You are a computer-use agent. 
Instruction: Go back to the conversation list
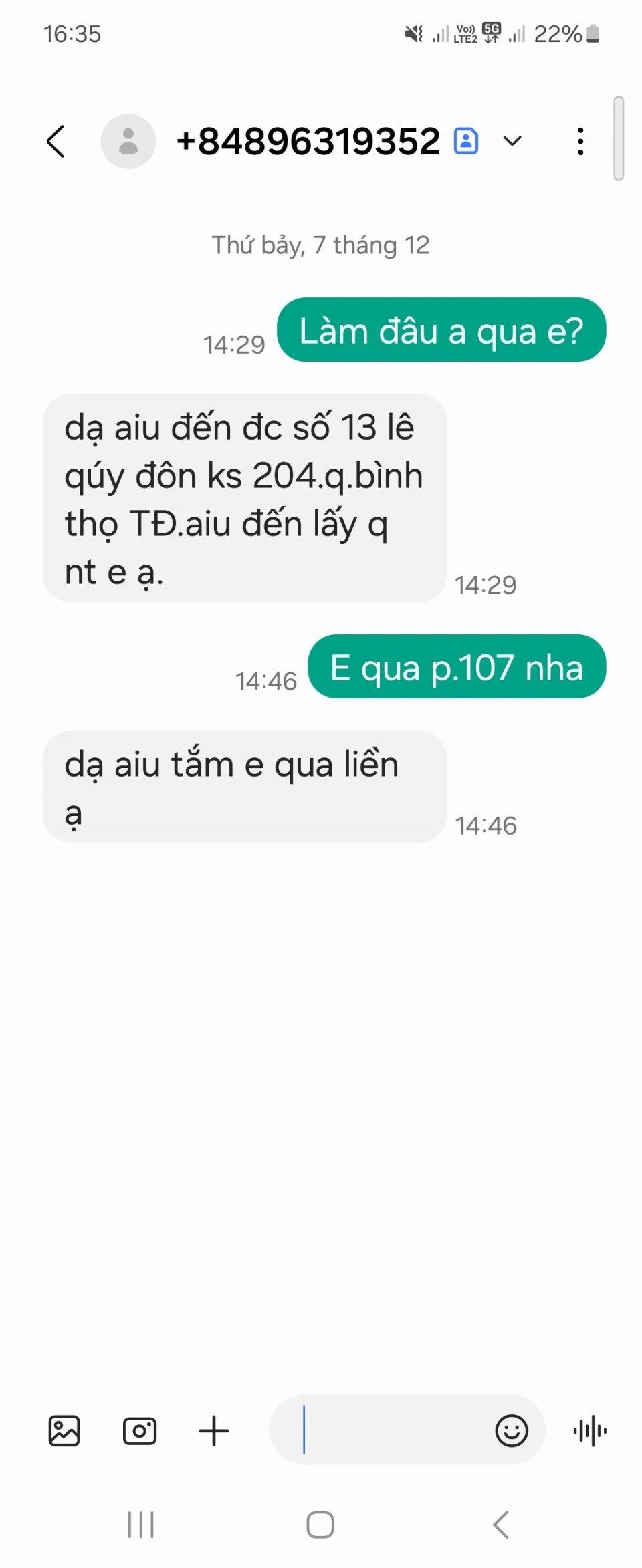tap(56, 142)
